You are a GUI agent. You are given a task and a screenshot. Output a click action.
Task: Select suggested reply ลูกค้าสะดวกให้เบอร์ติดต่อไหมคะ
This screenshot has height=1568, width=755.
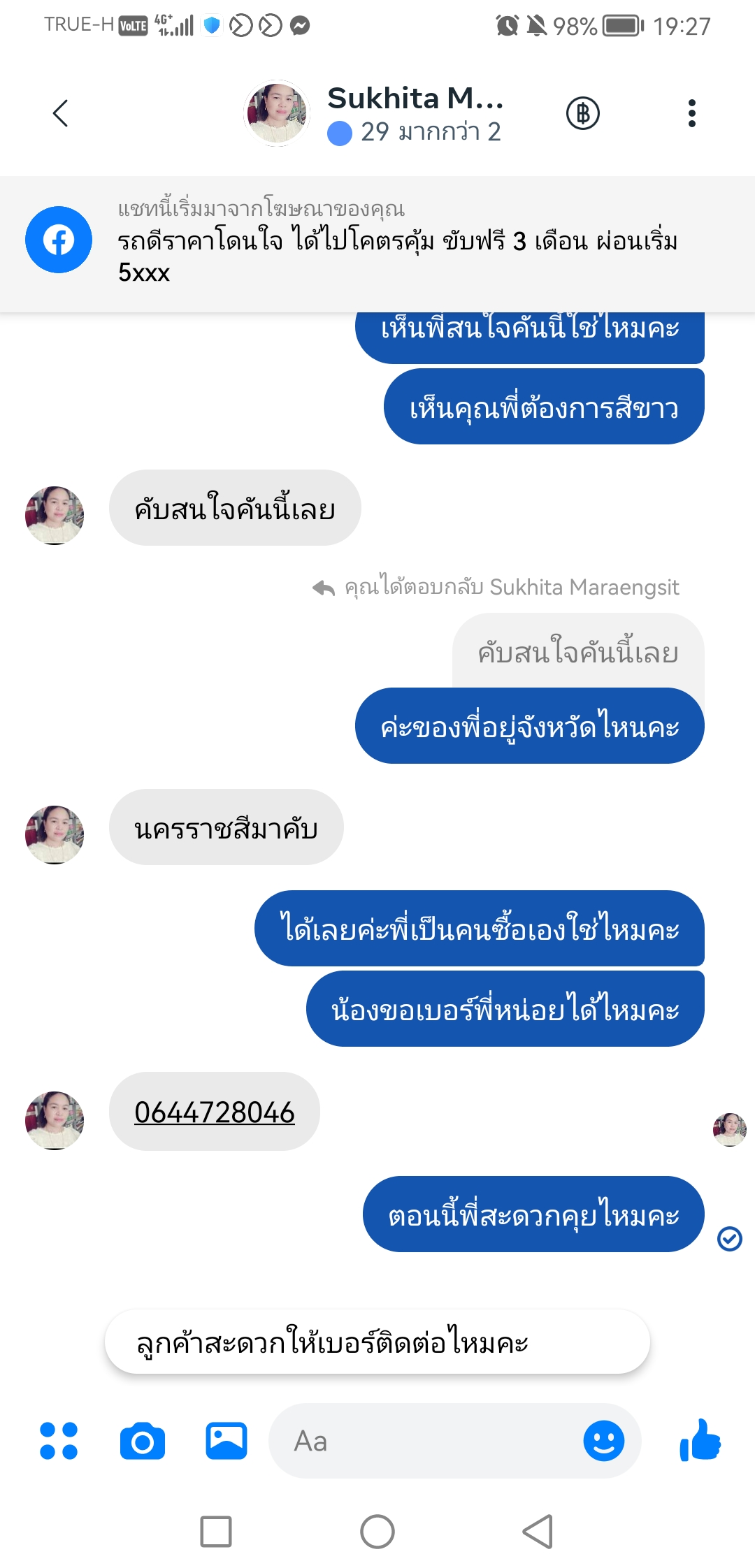(377, 1342)
